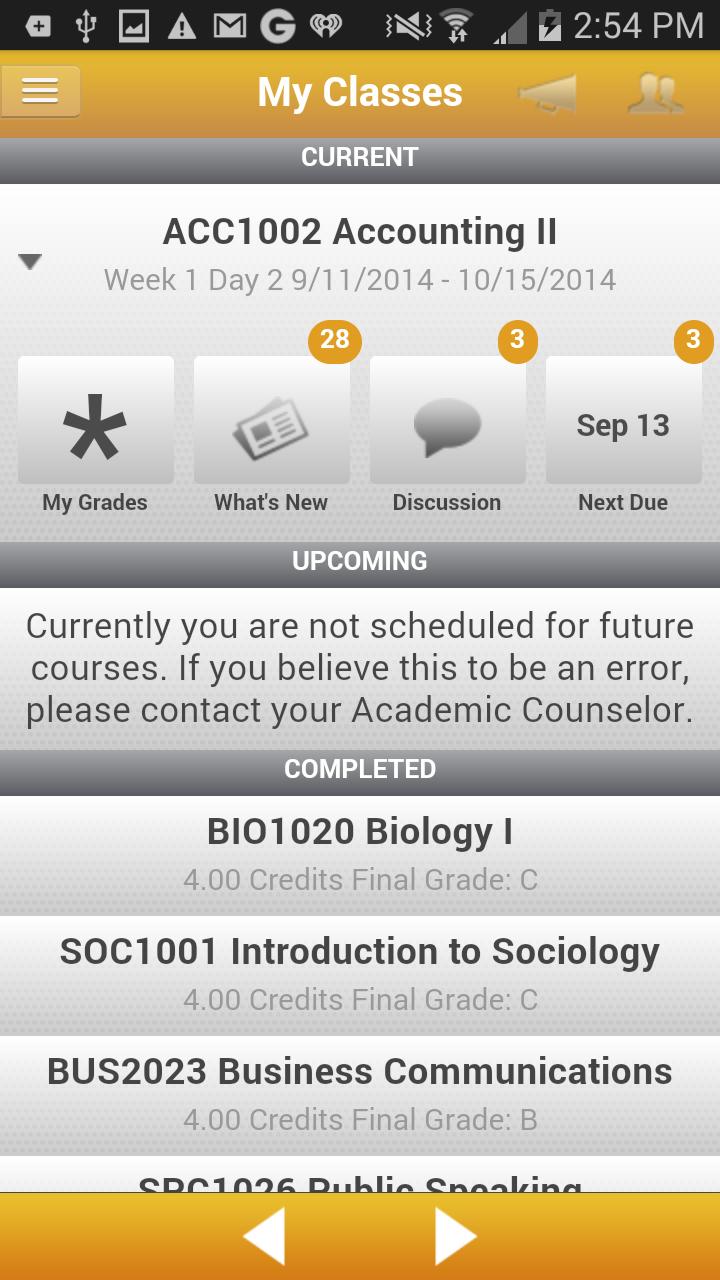View My Grades for Accounting II
The width and height of the screenshot is (720, 1280).
tap(95, 421)
